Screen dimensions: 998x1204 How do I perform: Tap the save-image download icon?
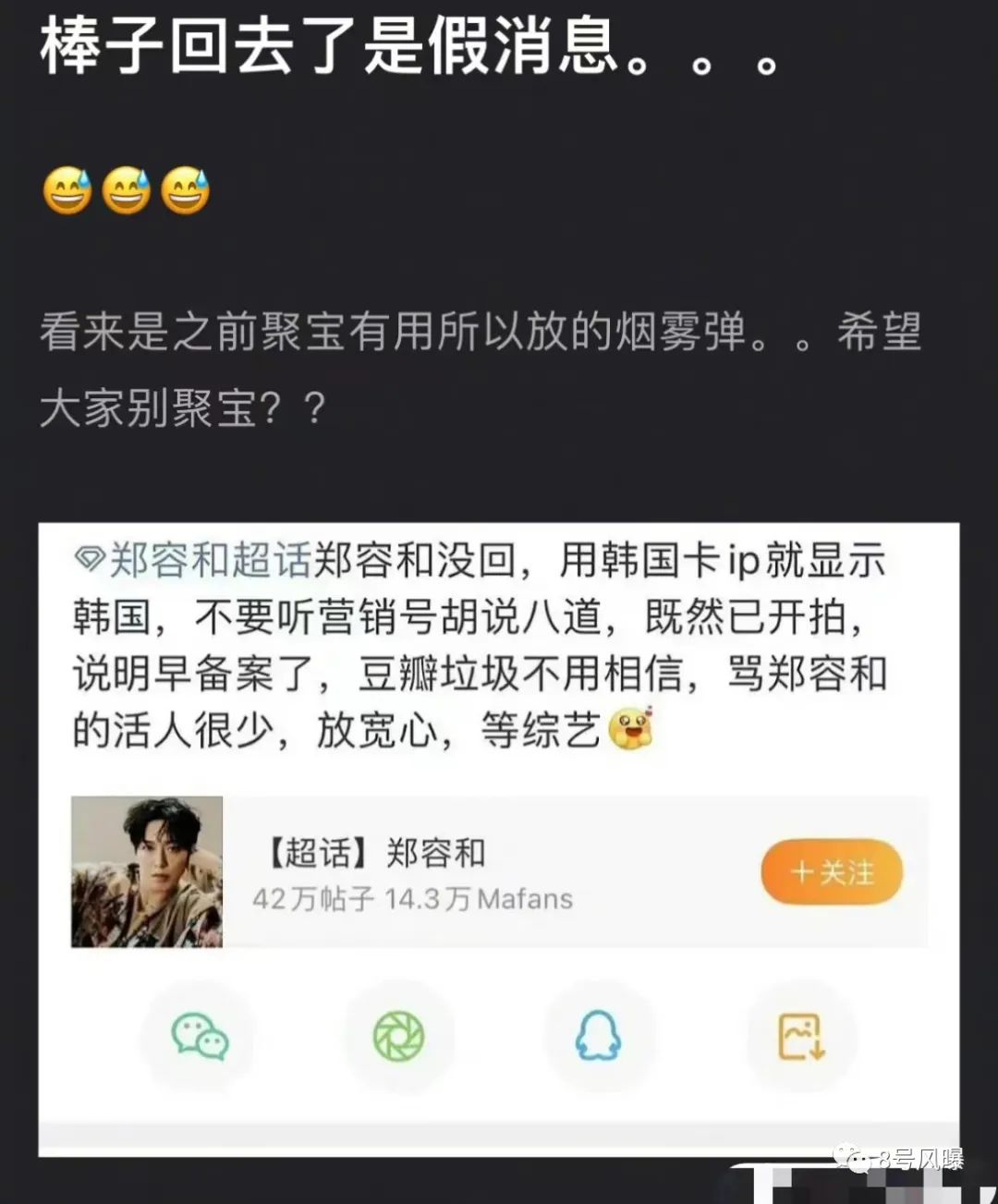[800, 1037]
